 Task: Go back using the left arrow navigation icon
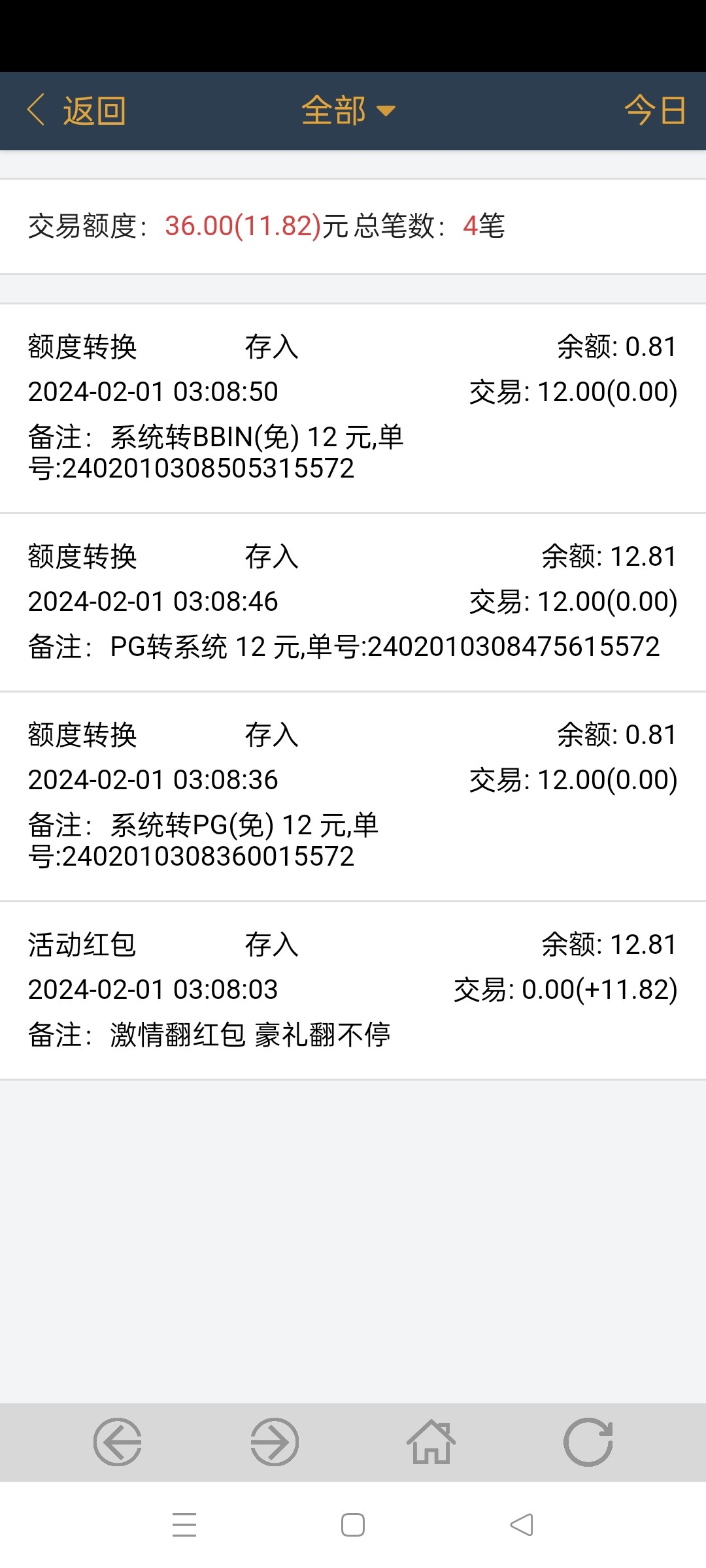pos(118,1441)
